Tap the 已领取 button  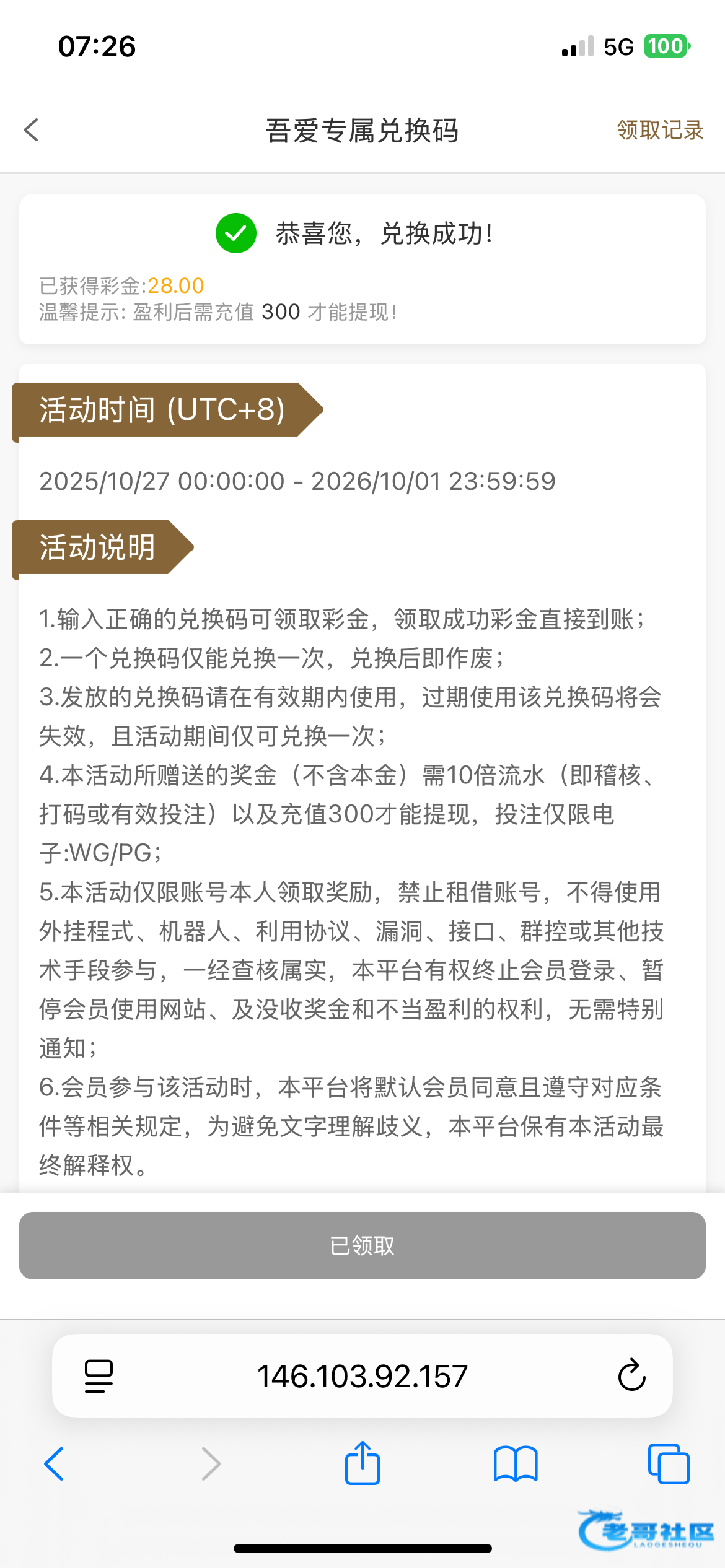(x=362, y=1245)
